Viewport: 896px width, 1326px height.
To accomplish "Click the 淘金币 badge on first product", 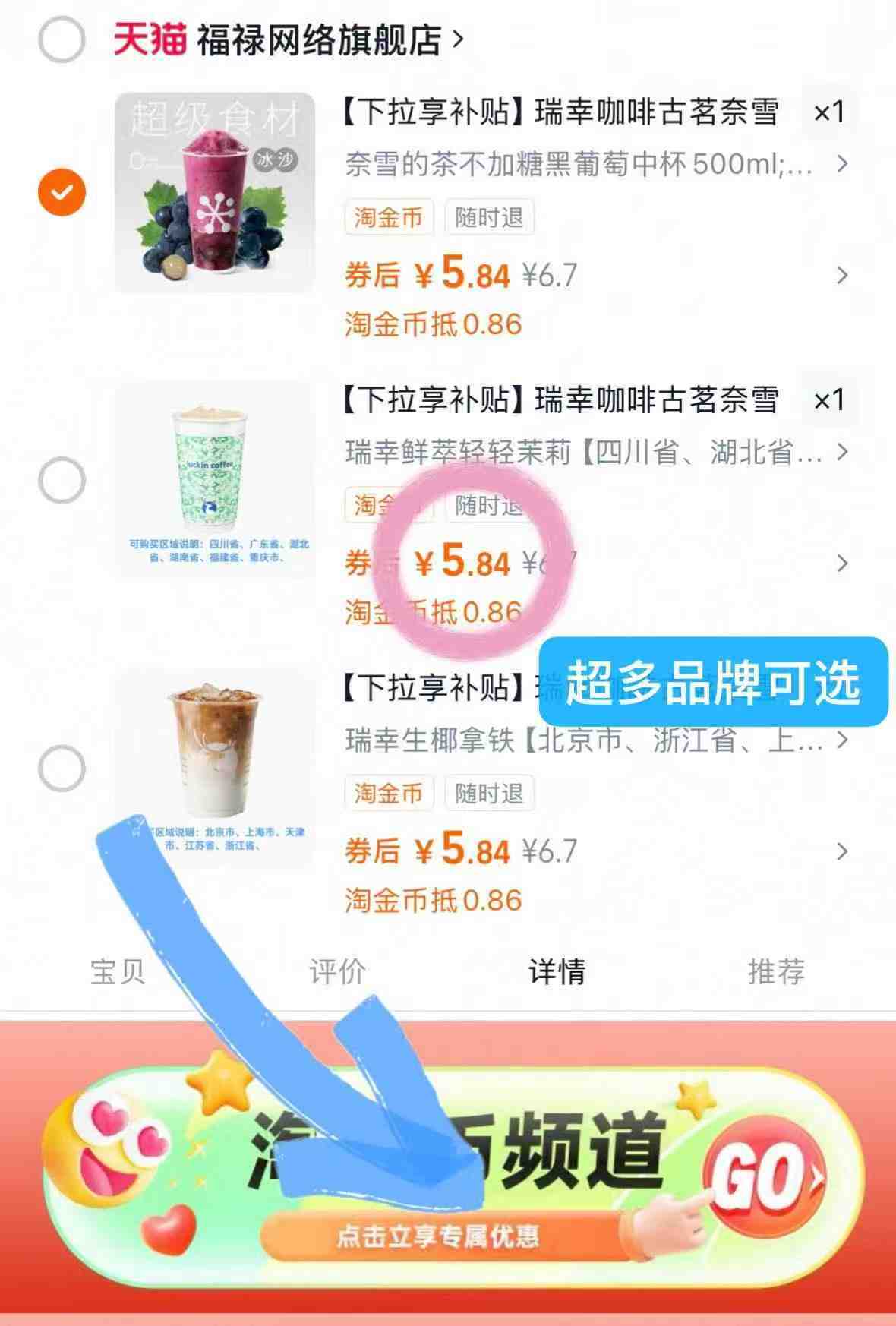I will click(x=390, y=218).
